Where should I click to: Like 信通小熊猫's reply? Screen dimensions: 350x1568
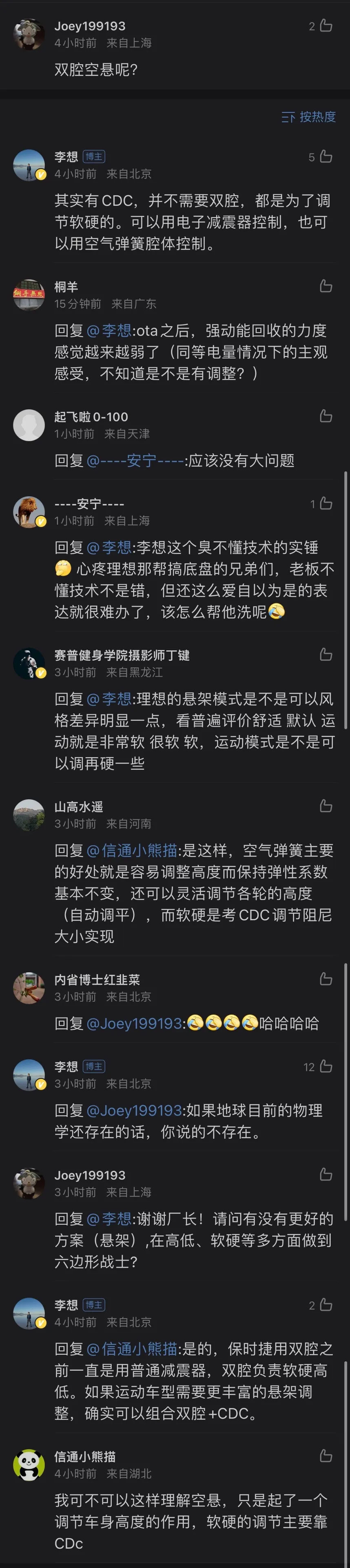[326, 1456]
